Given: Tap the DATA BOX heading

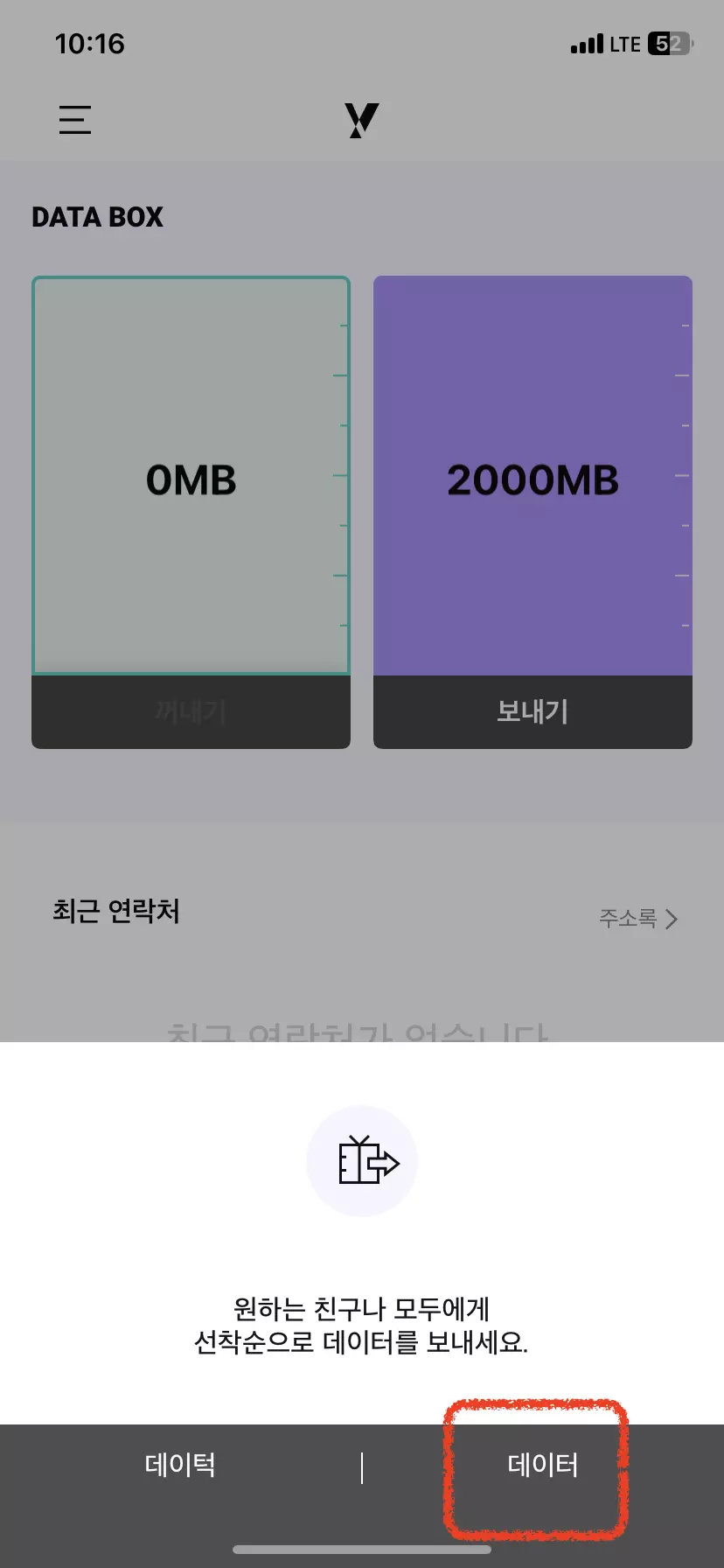Looking at the screenshot, I should click(x=98, y=217).
